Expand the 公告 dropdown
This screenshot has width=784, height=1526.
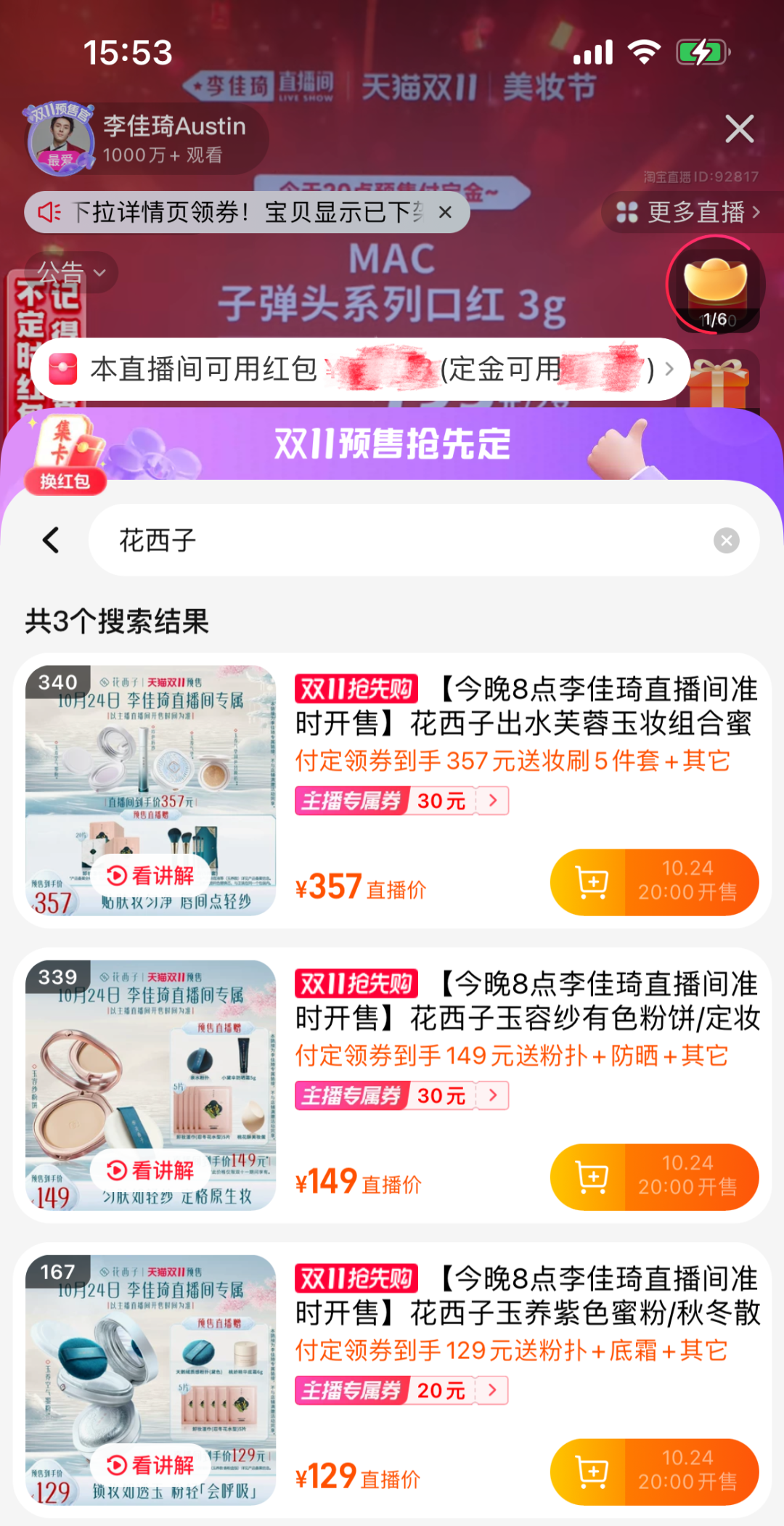click(71, 272)
